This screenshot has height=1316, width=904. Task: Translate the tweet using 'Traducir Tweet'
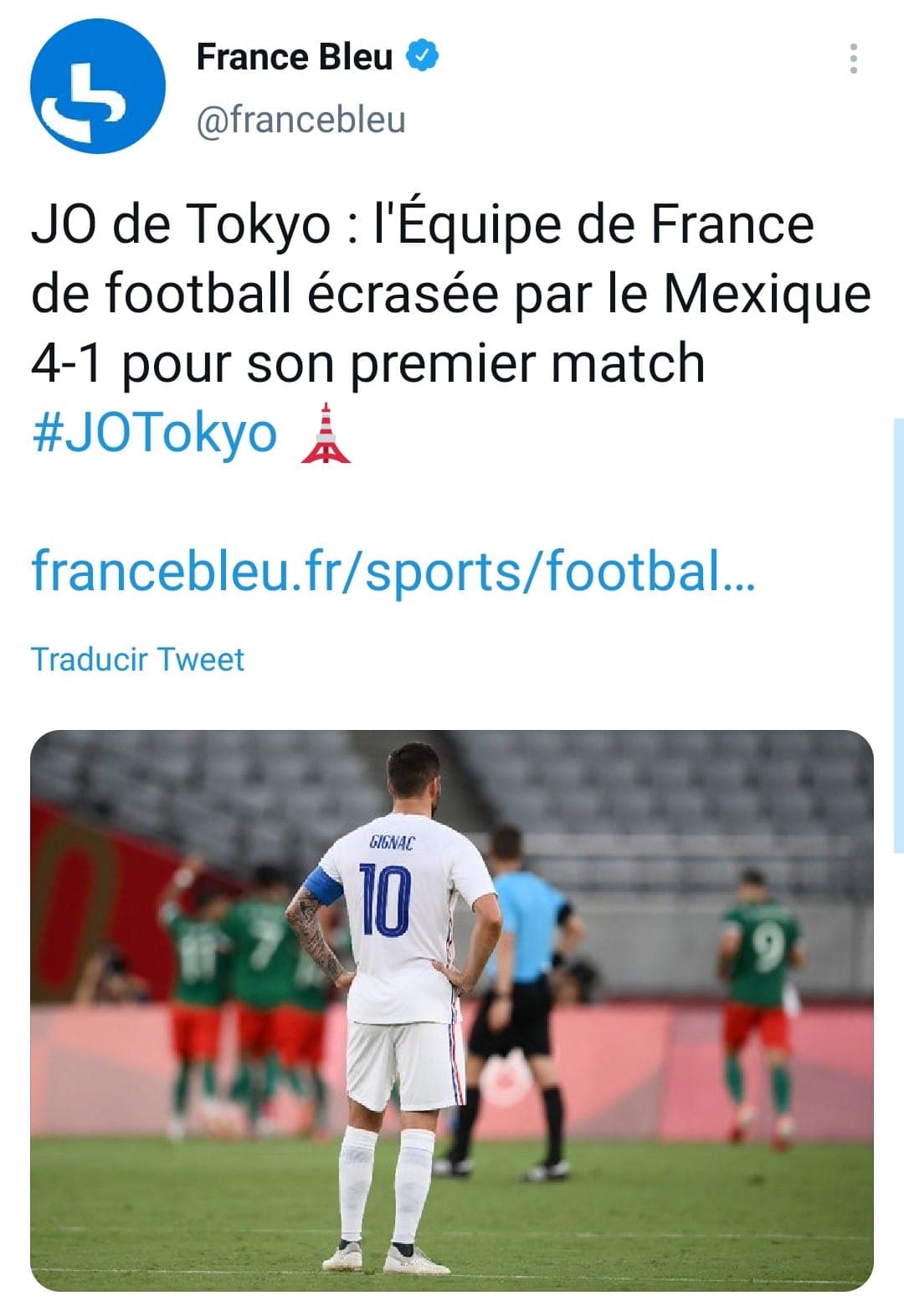coord(136,658)
